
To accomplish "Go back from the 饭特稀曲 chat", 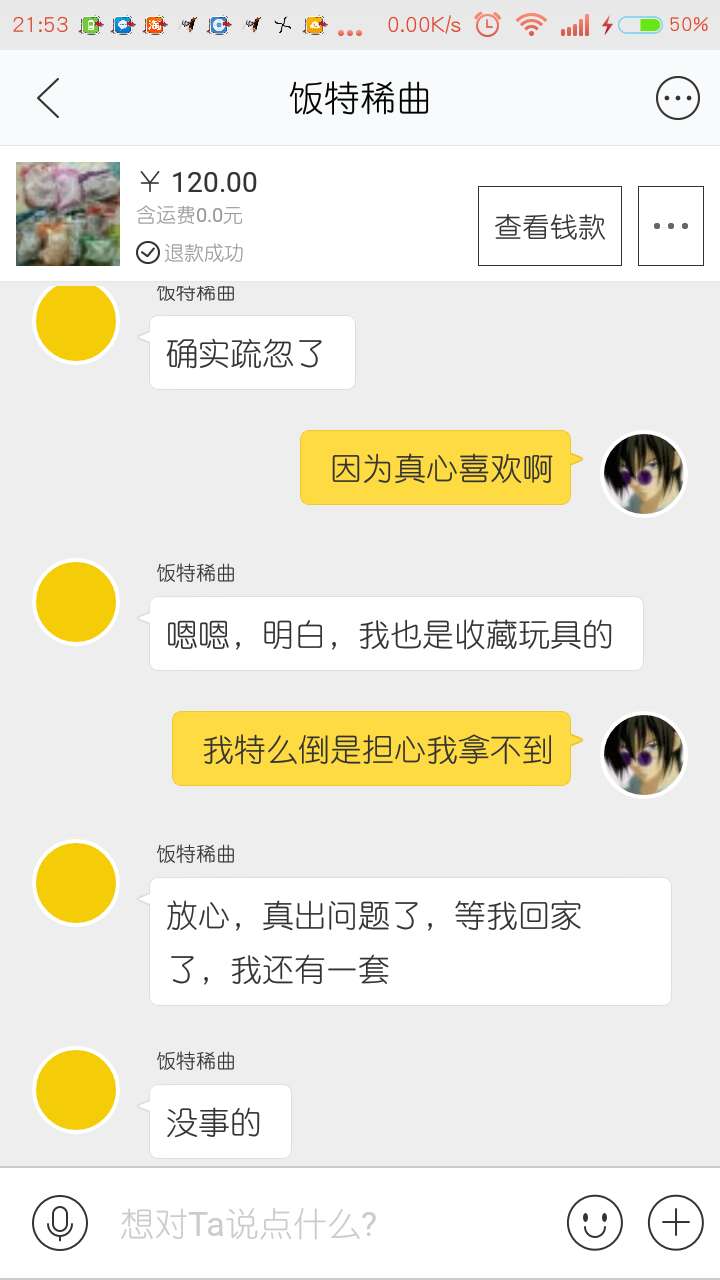I will coord(48,99).
